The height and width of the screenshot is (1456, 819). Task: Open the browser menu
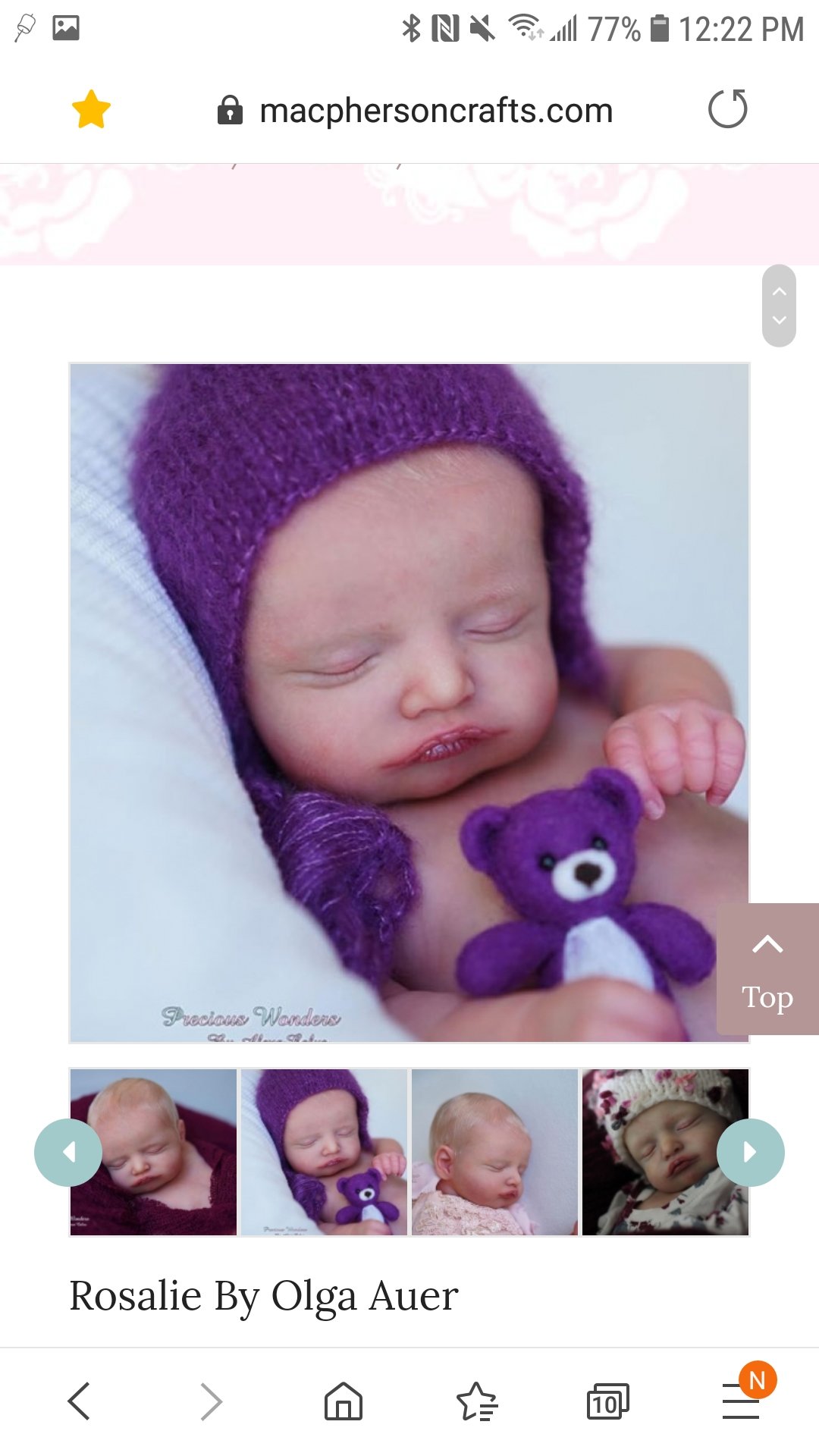(x=741, y=1401)
